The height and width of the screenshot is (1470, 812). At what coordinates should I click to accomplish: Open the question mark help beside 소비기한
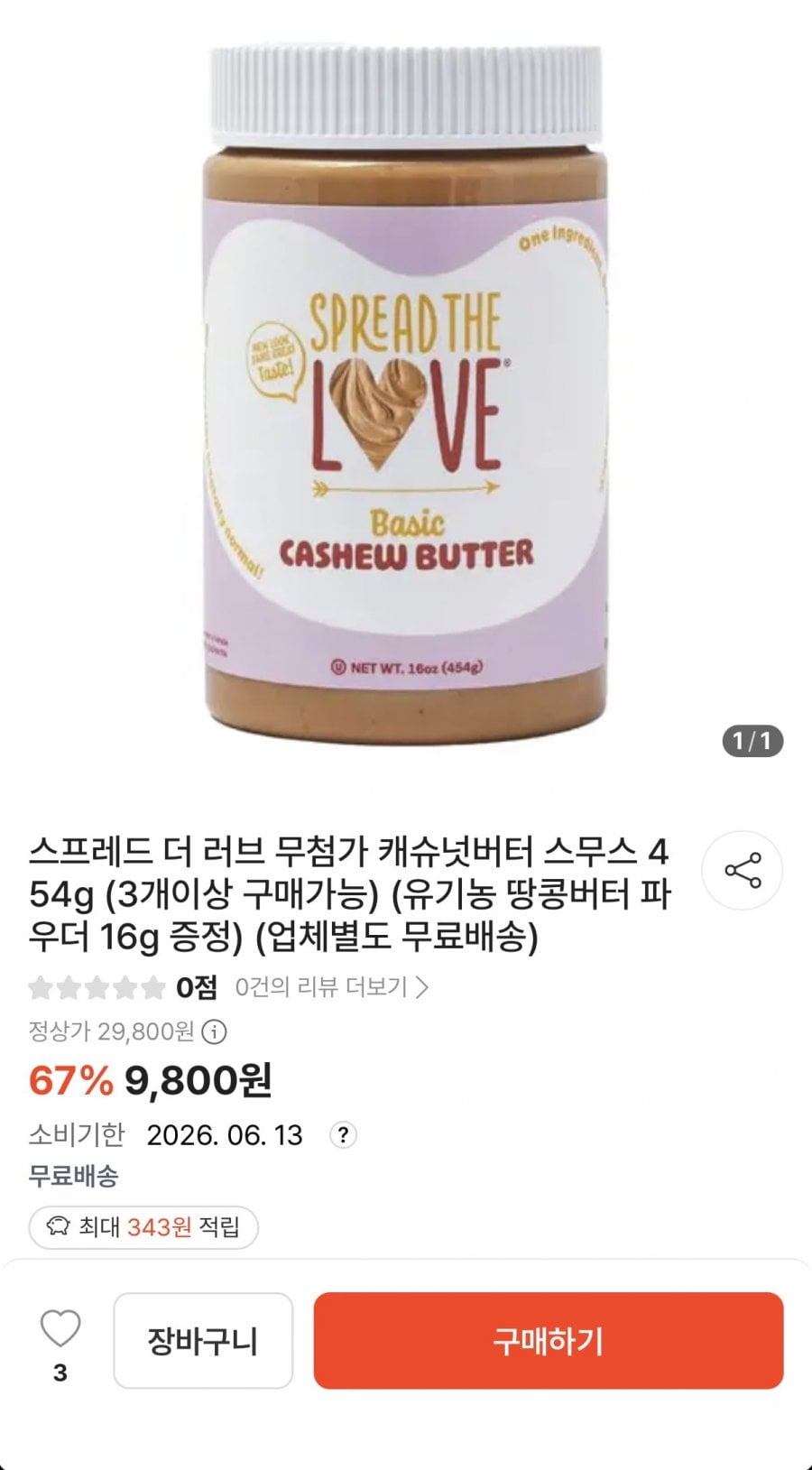pos(343,1135)
